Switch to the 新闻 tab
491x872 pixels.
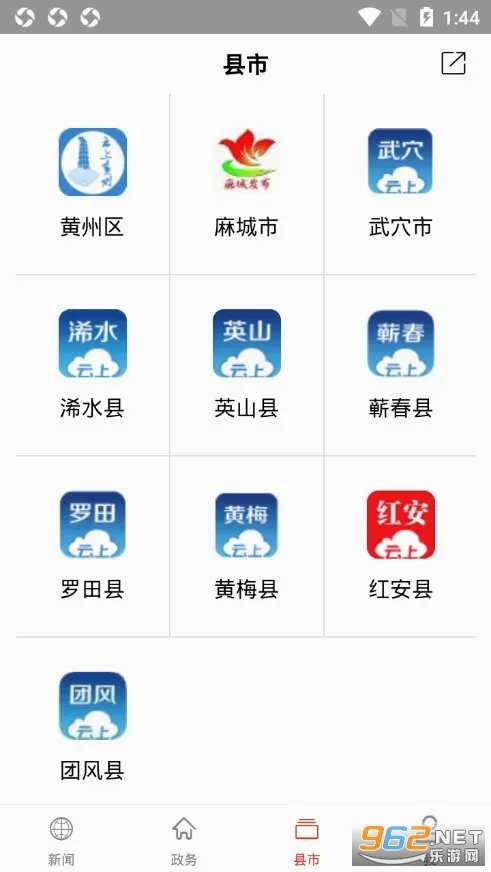[61, 841]
